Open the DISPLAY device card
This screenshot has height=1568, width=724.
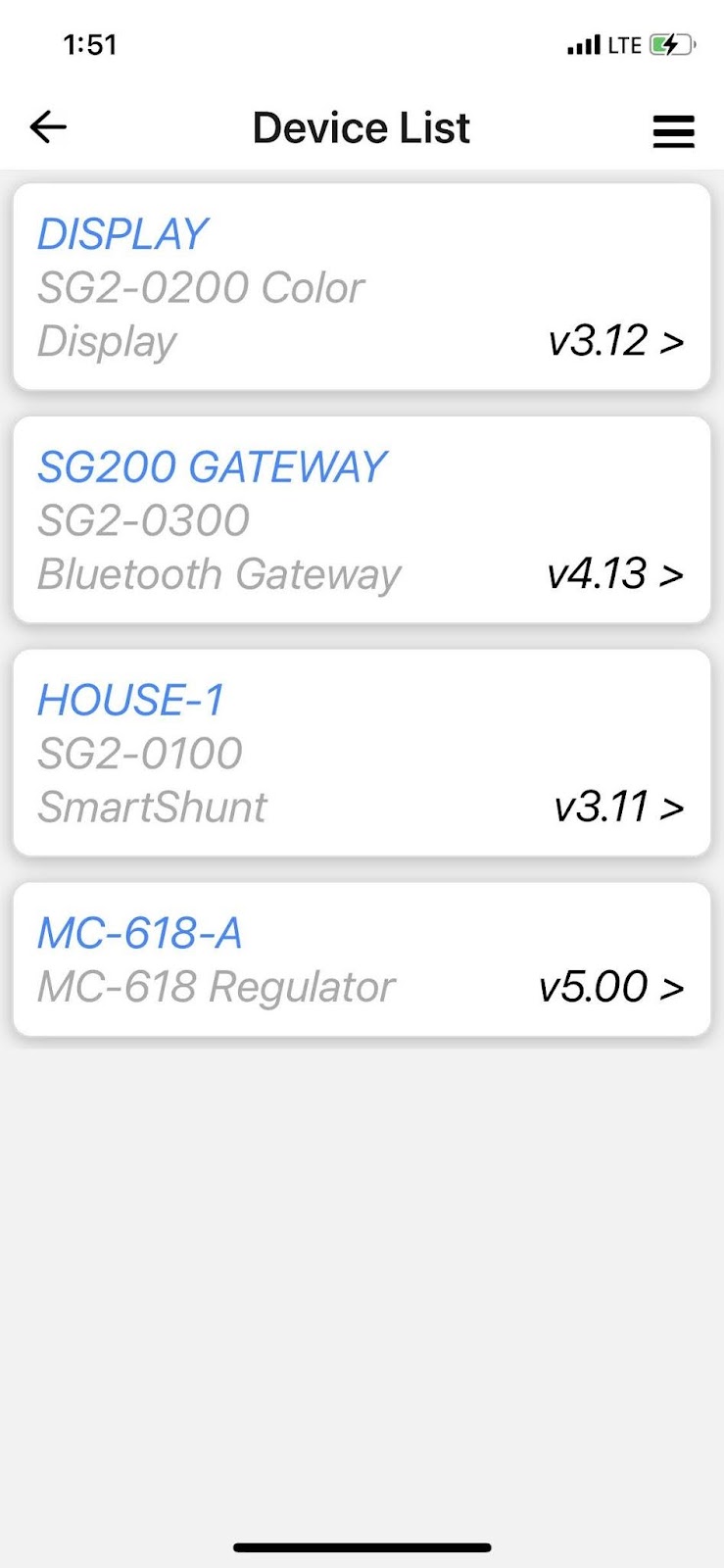point(361,287)
